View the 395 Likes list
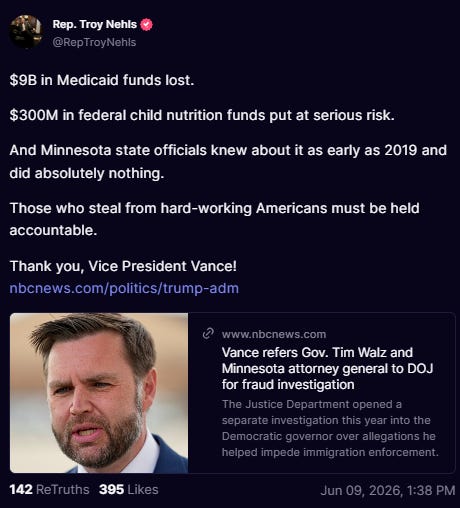This screenshot has height=508, width=460. (129, 490)
